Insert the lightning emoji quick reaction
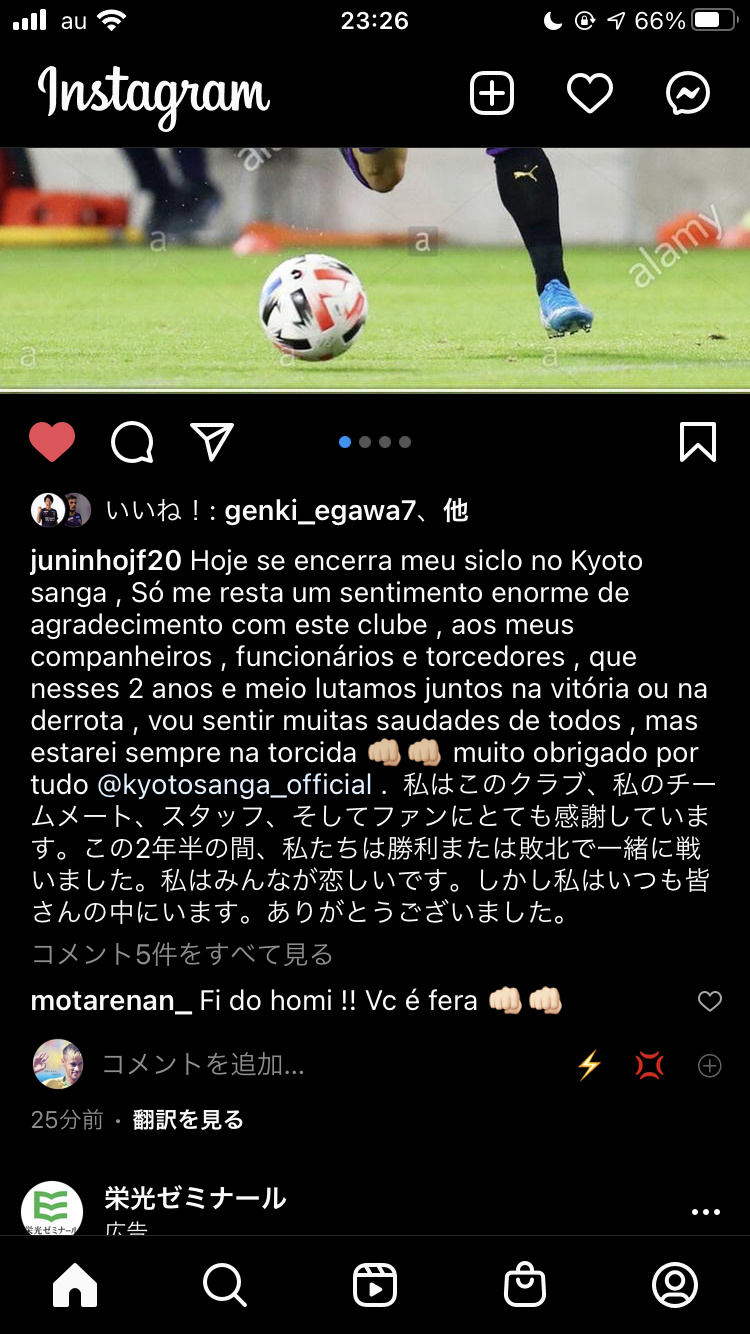 (x=589, y=1066)
